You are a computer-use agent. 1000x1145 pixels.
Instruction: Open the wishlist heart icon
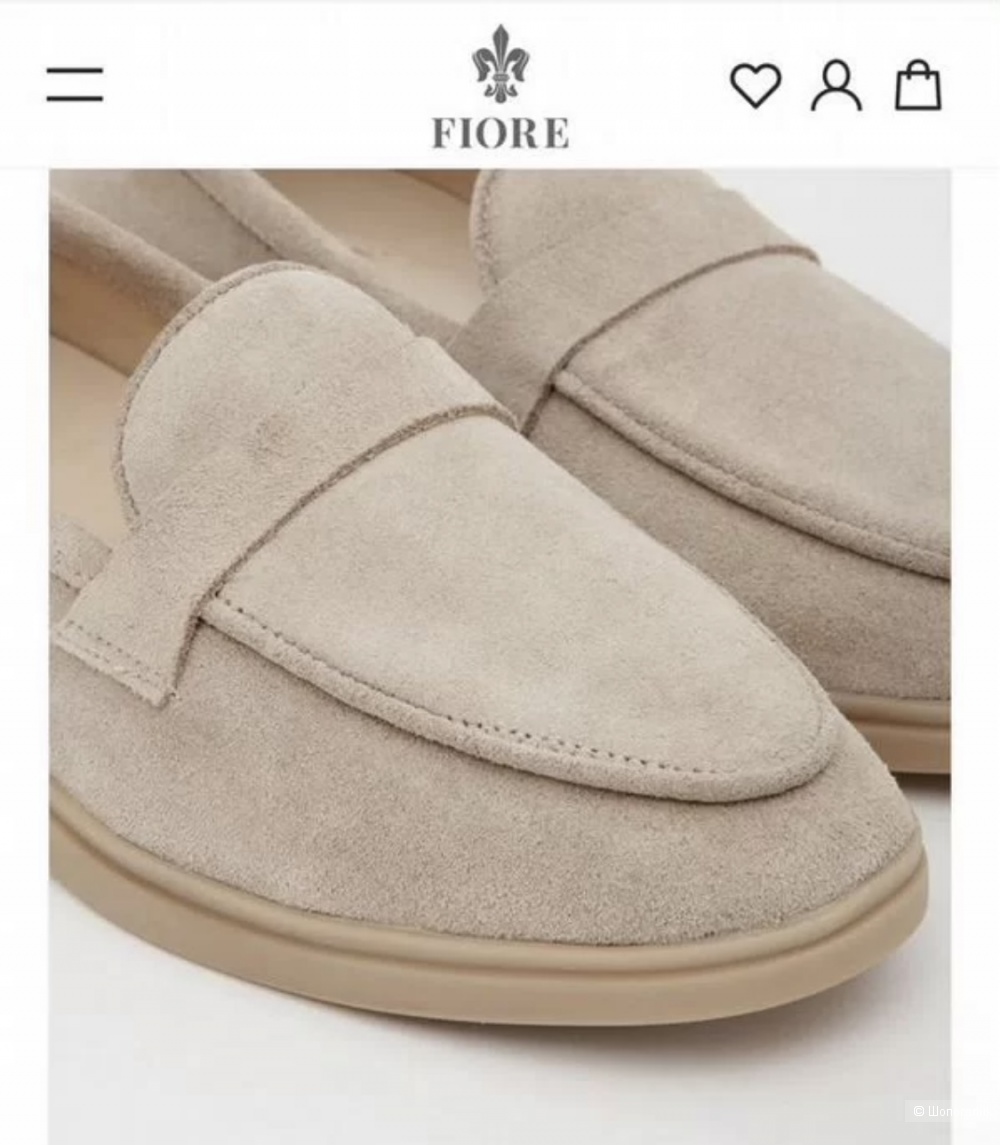[755, 85]
